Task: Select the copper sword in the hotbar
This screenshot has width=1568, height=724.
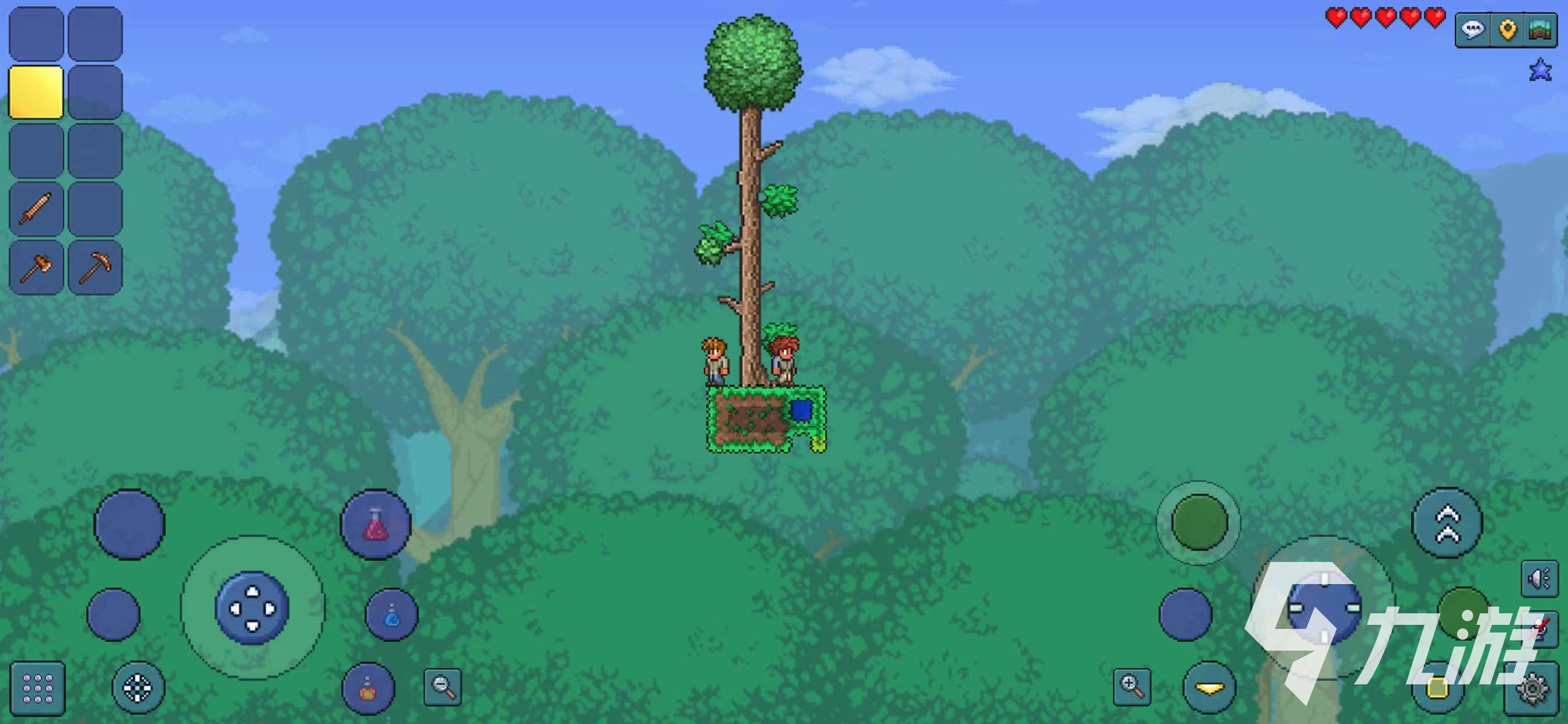Action: tap(36, 208)
